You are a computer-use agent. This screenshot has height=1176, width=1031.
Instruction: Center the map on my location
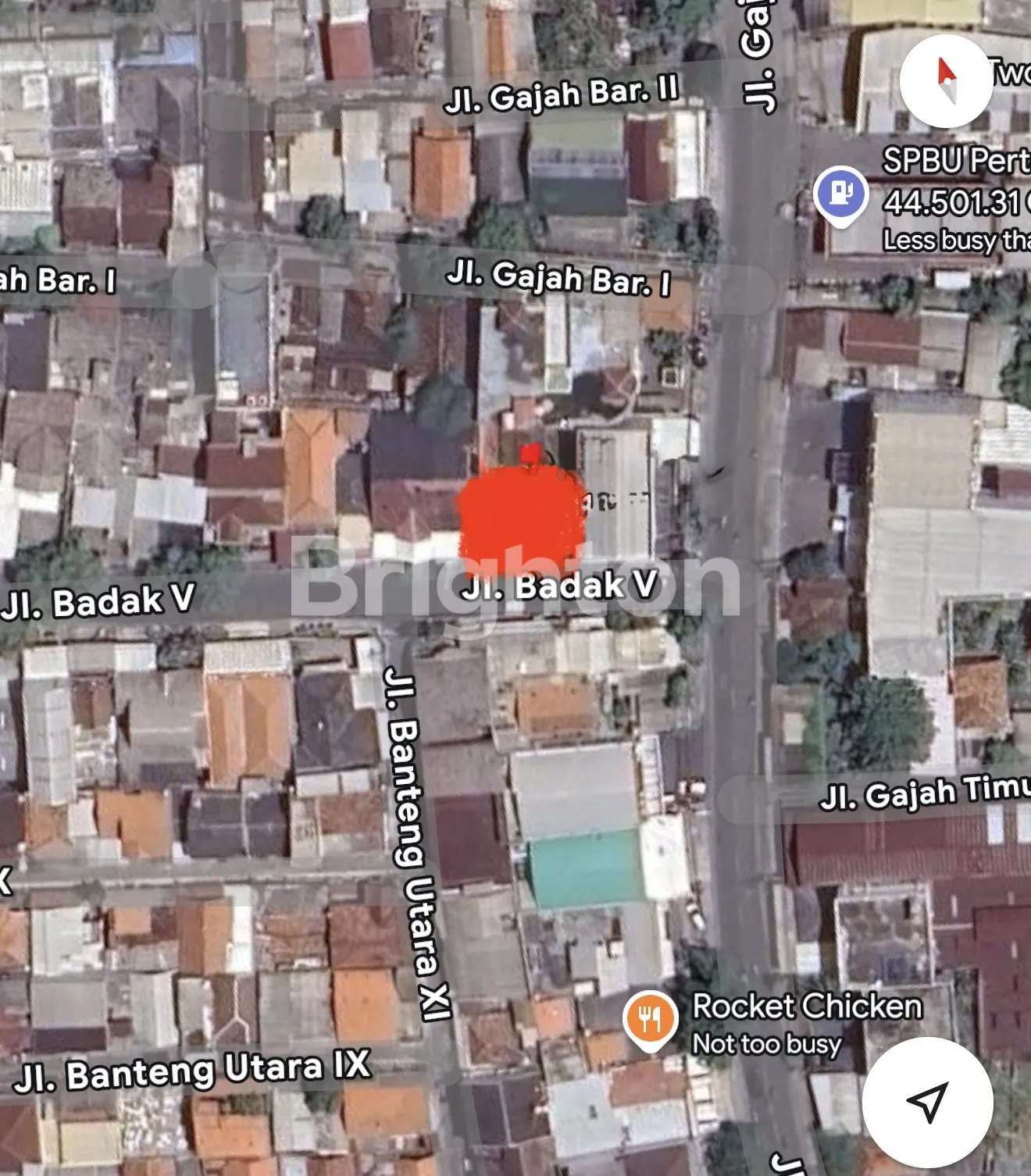(x=927, y=1102)
